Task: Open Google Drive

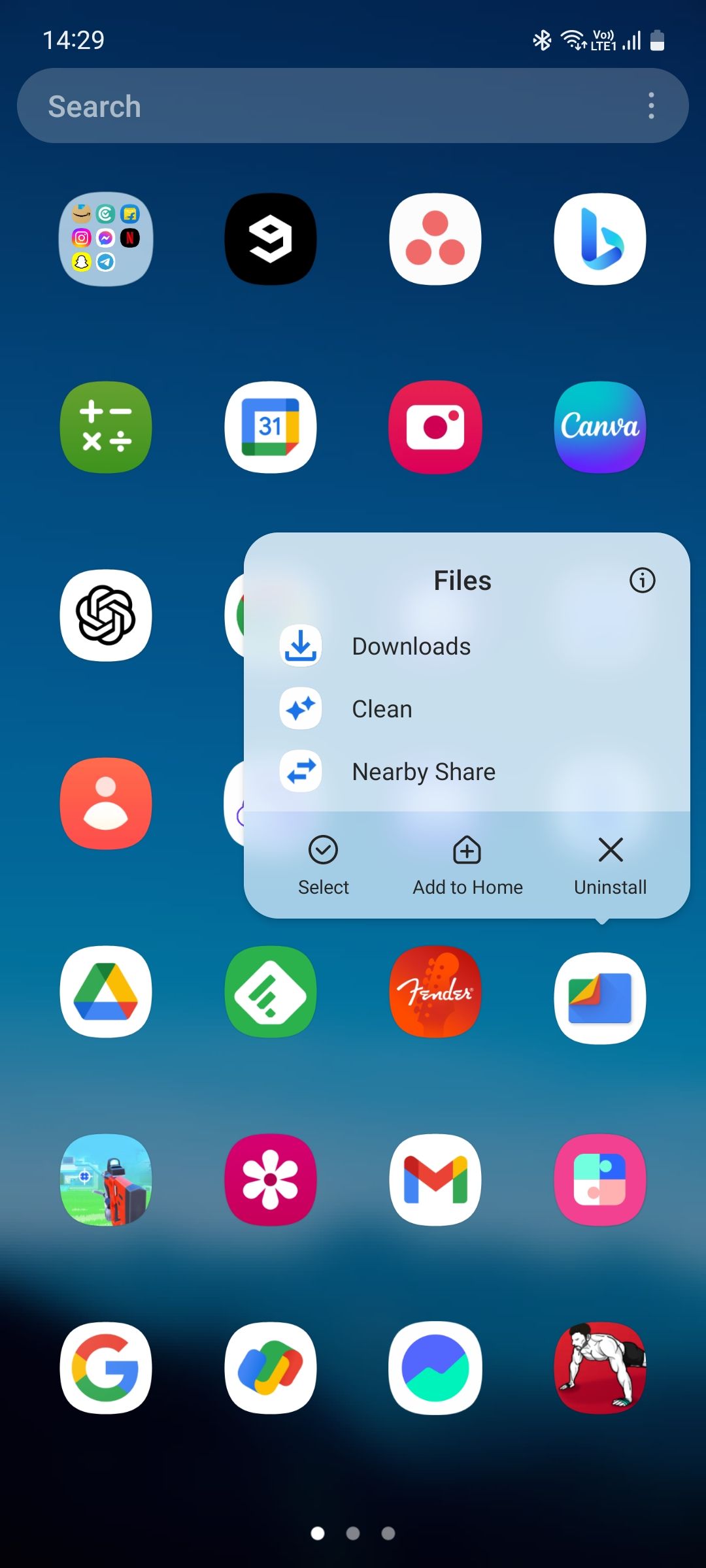Action: (106, 992)
